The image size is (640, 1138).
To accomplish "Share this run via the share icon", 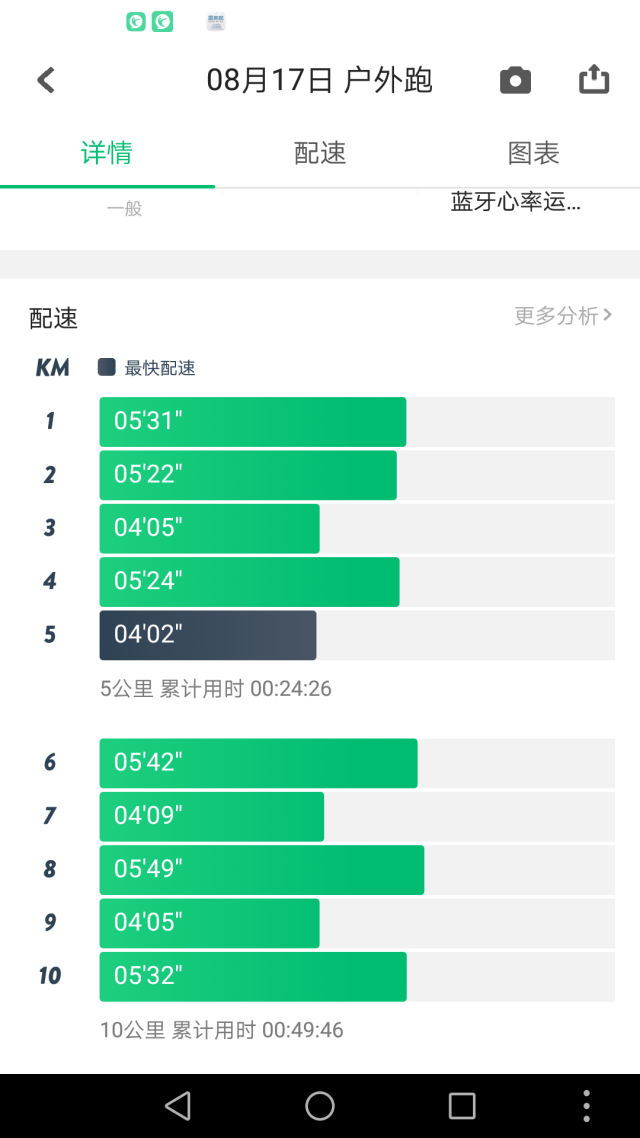I will (x=594, y=79).
